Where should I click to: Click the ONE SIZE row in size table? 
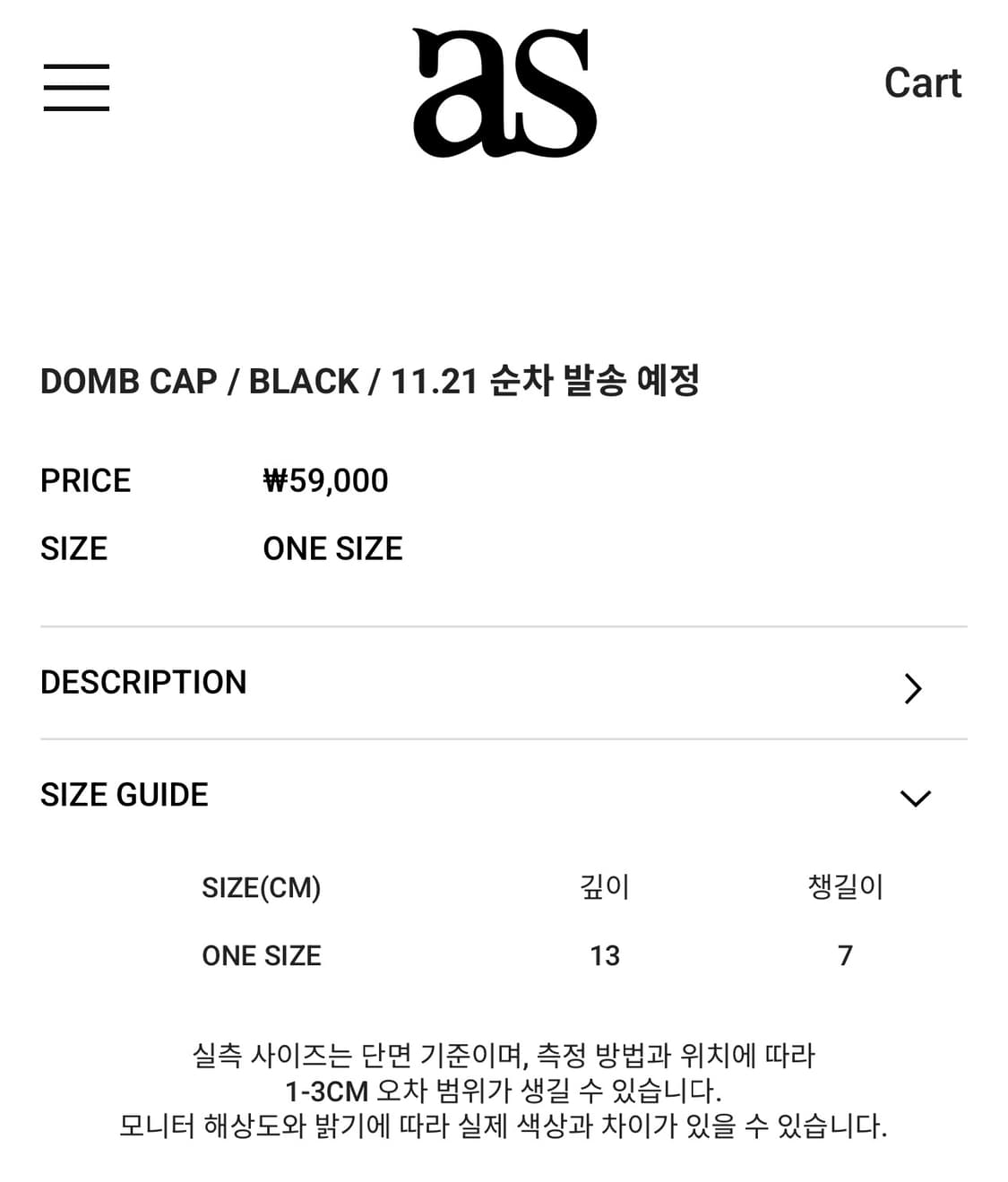260,955
